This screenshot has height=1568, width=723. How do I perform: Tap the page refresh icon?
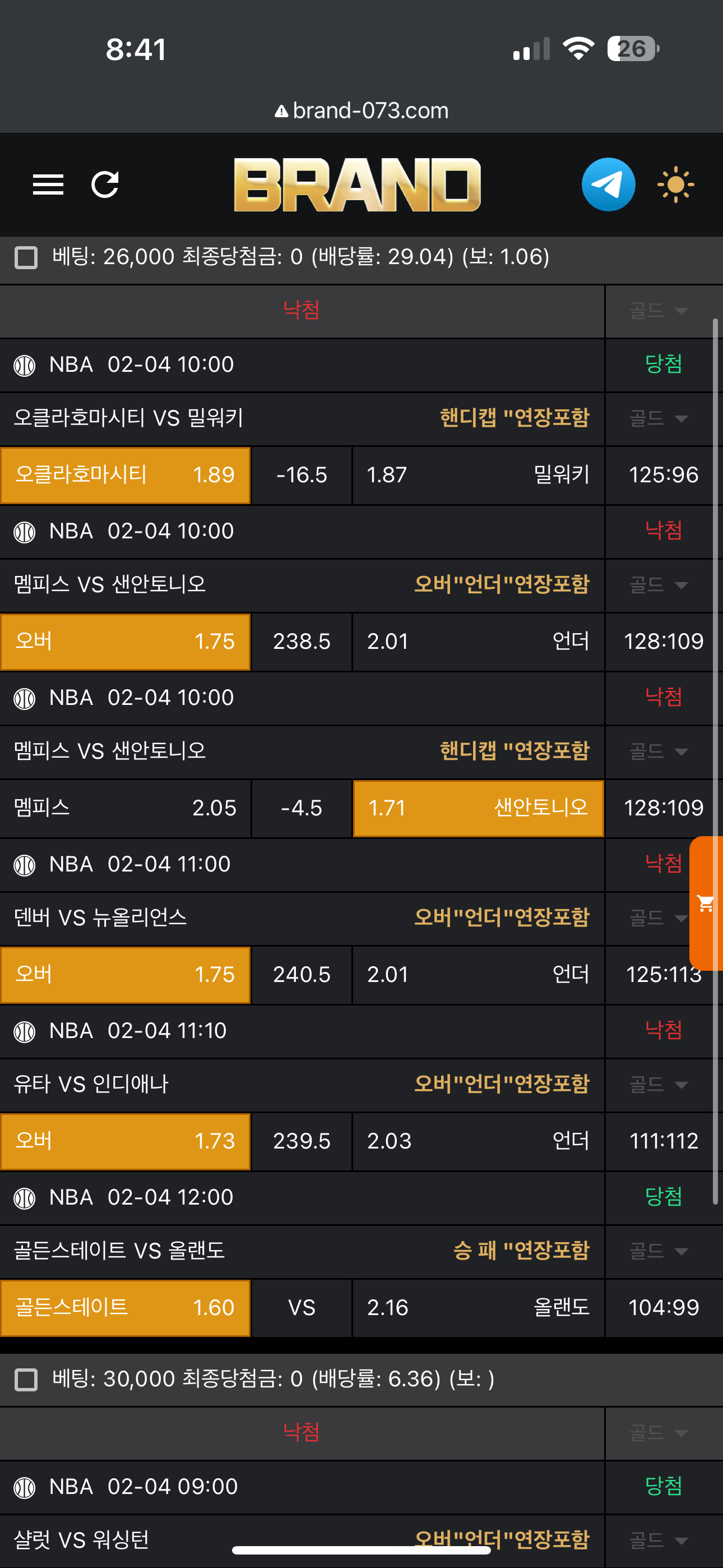click(x=105, y=185)
